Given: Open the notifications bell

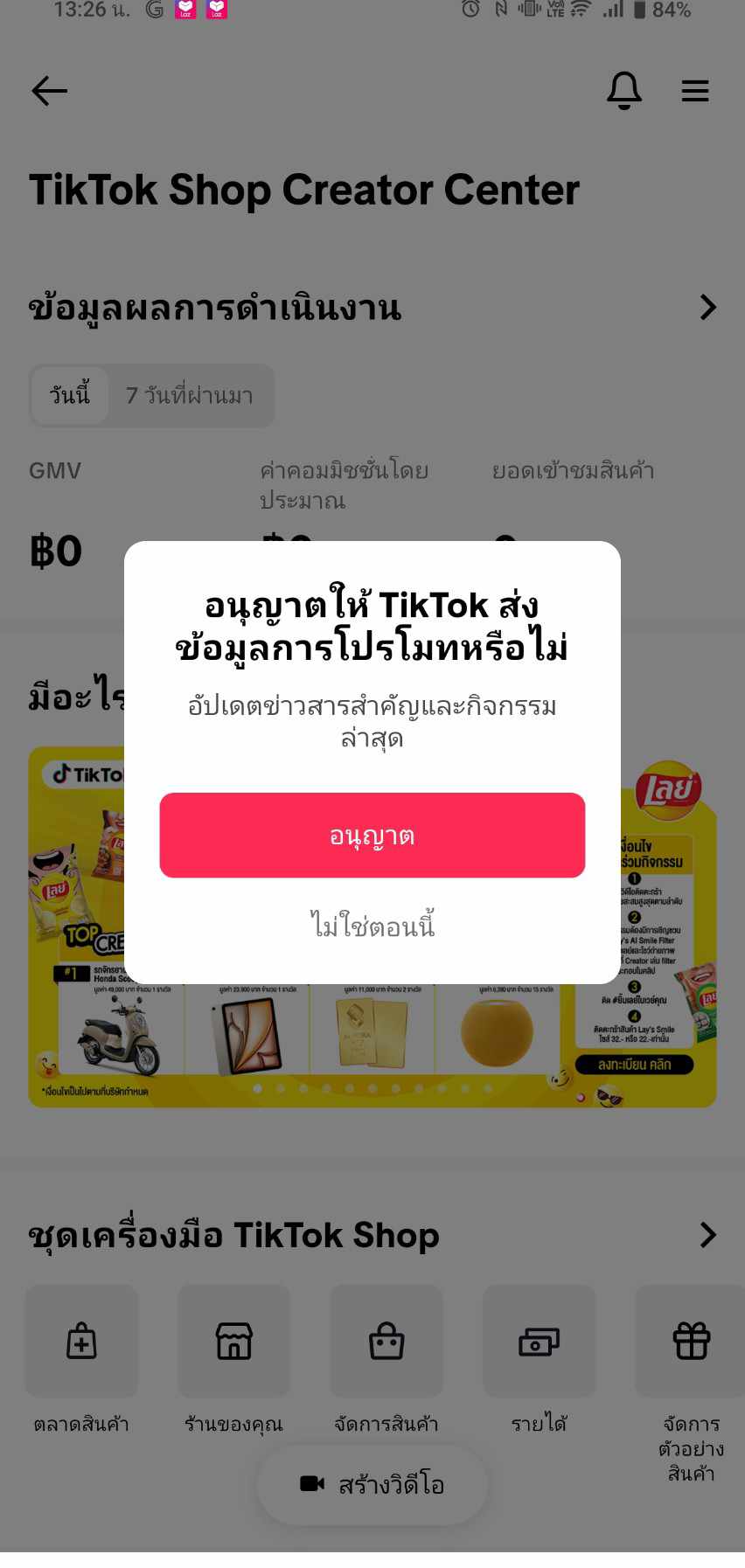Looking at the screenshot, I should point(623,90).
